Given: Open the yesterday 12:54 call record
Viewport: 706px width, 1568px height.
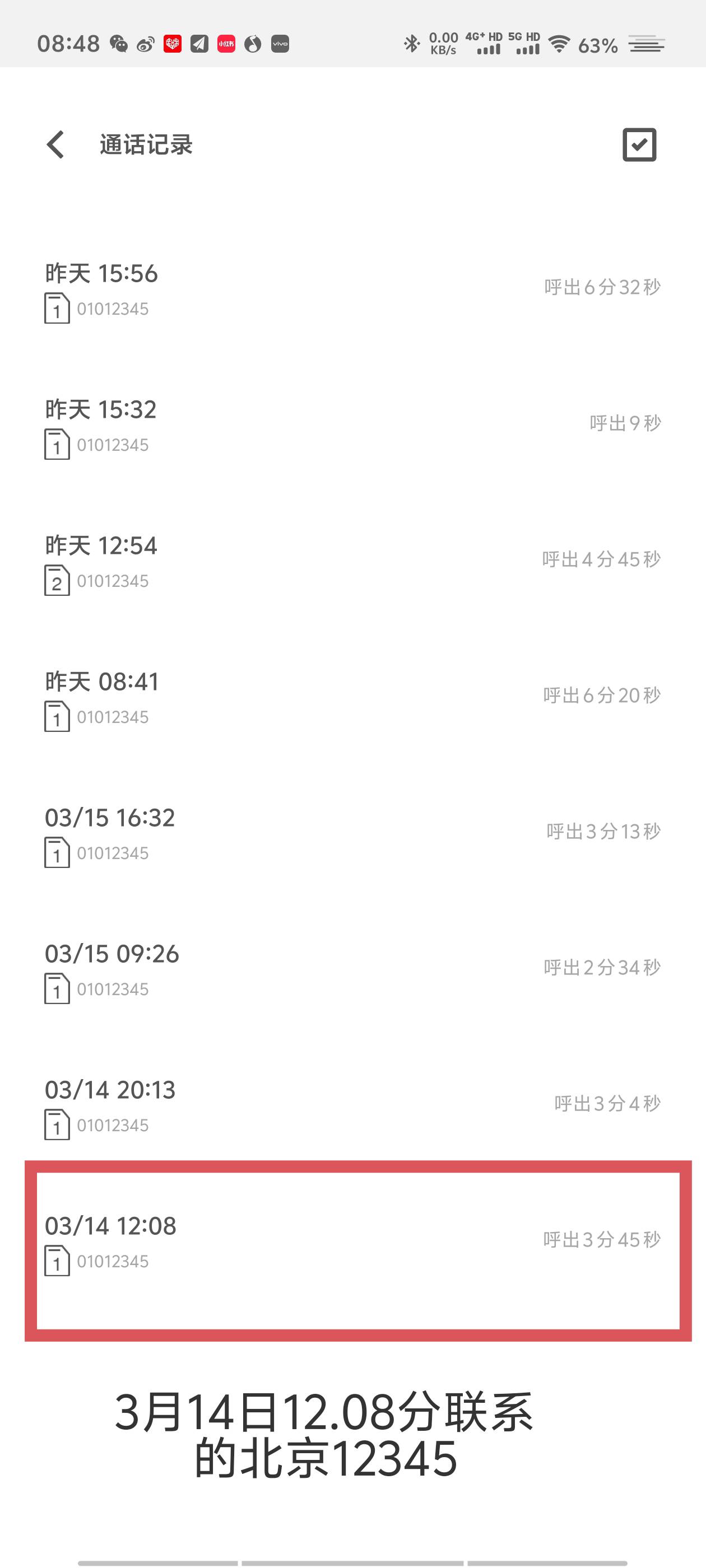Looking at the screenshot, I should tap(352, 562).
